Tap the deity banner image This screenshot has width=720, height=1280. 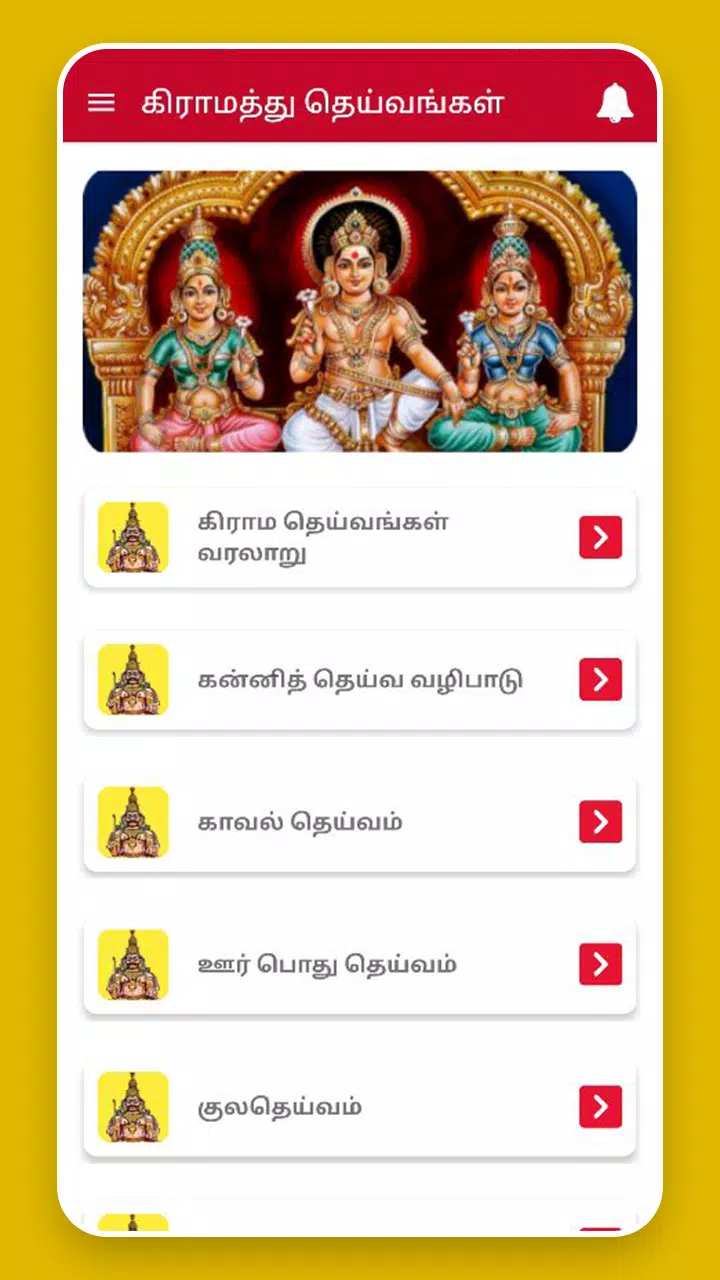click(x=359, y=311)
